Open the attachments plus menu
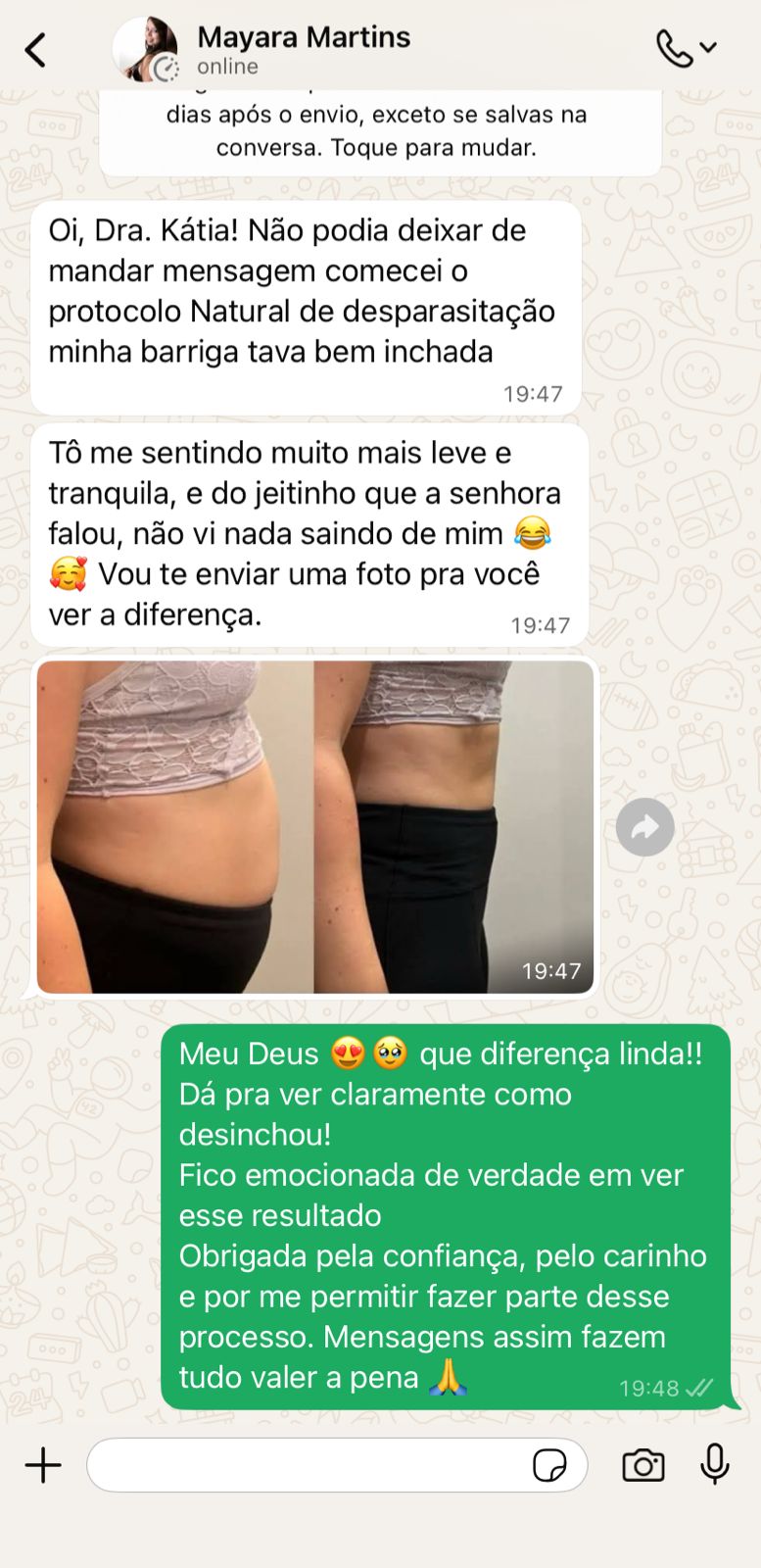Screen dimensions: 761x1568 click(x=43, y=1465)
